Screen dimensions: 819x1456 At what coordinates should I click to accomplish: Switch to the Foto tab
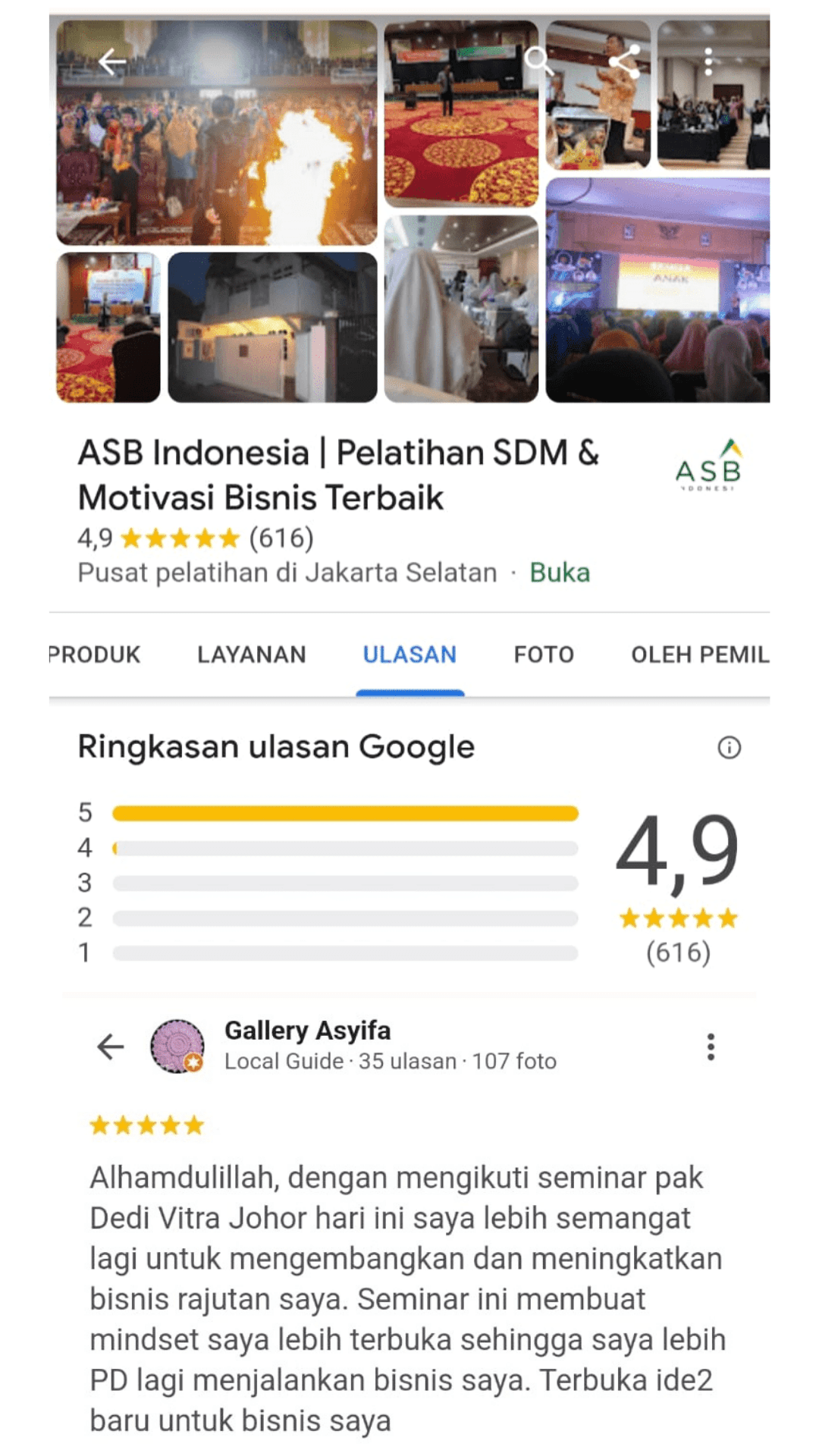click(x=544, y=654)
